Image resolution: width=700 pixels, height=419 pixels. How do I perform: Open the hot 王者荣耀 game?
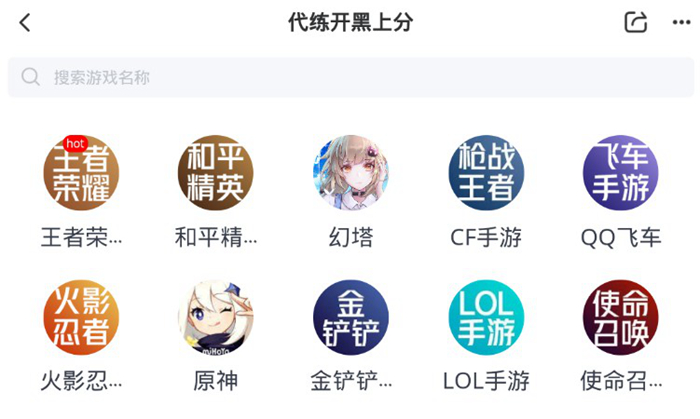(81, 174)
